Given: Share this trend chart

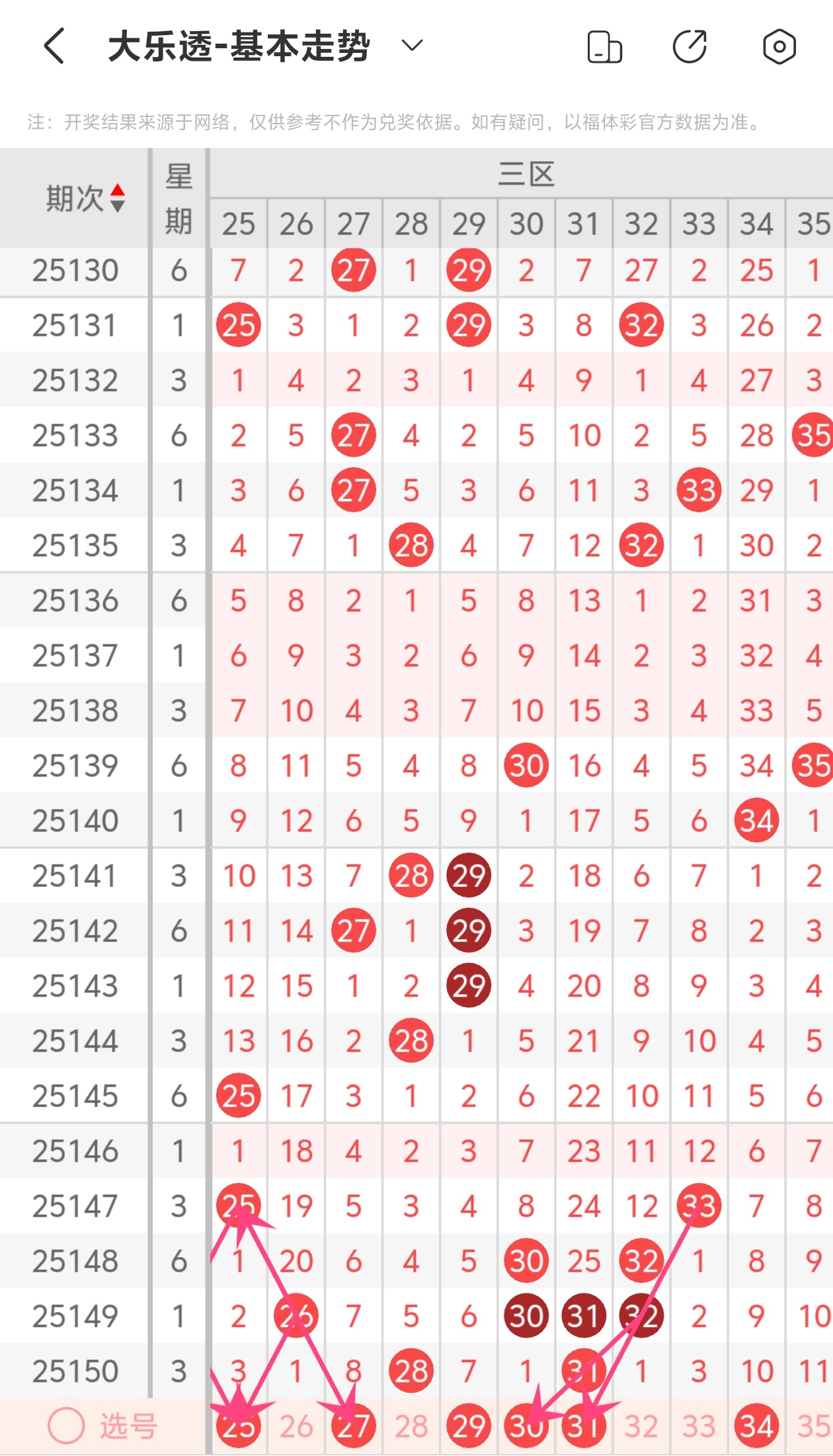Looking at the screenshot, I should click(690, 46).
